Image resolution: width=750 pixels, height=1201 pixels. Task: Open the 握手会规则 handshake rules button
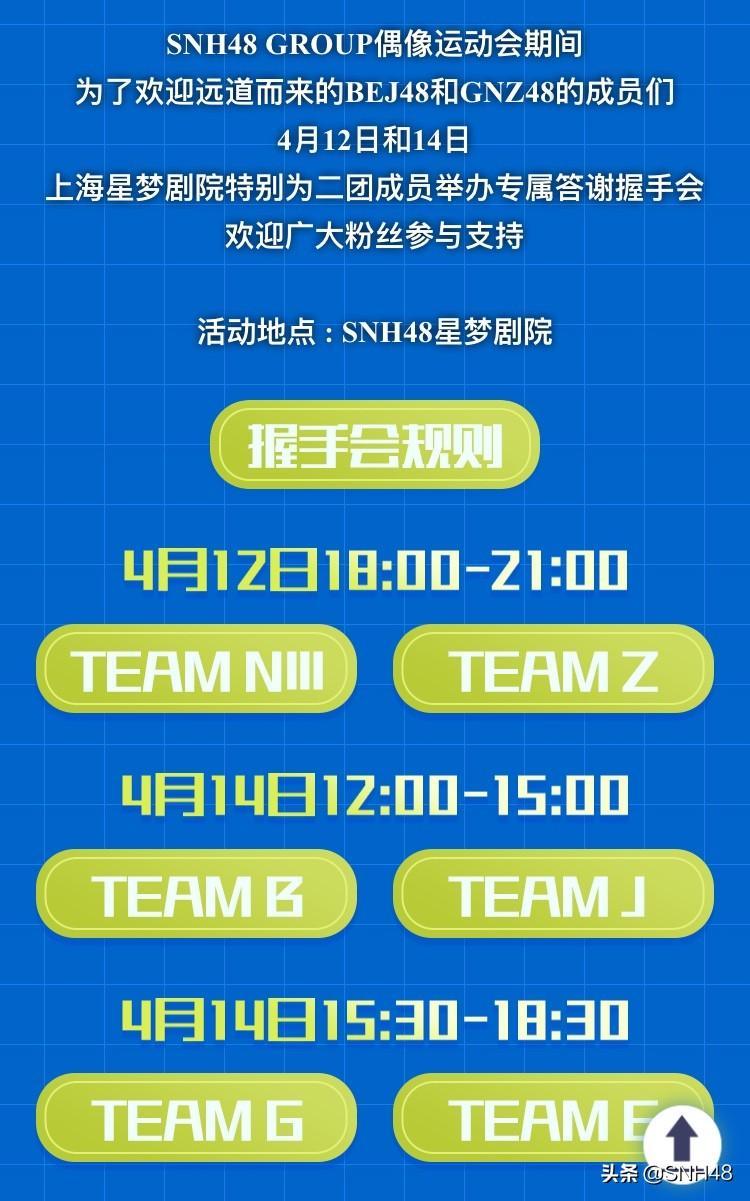[x=374, y=445]
